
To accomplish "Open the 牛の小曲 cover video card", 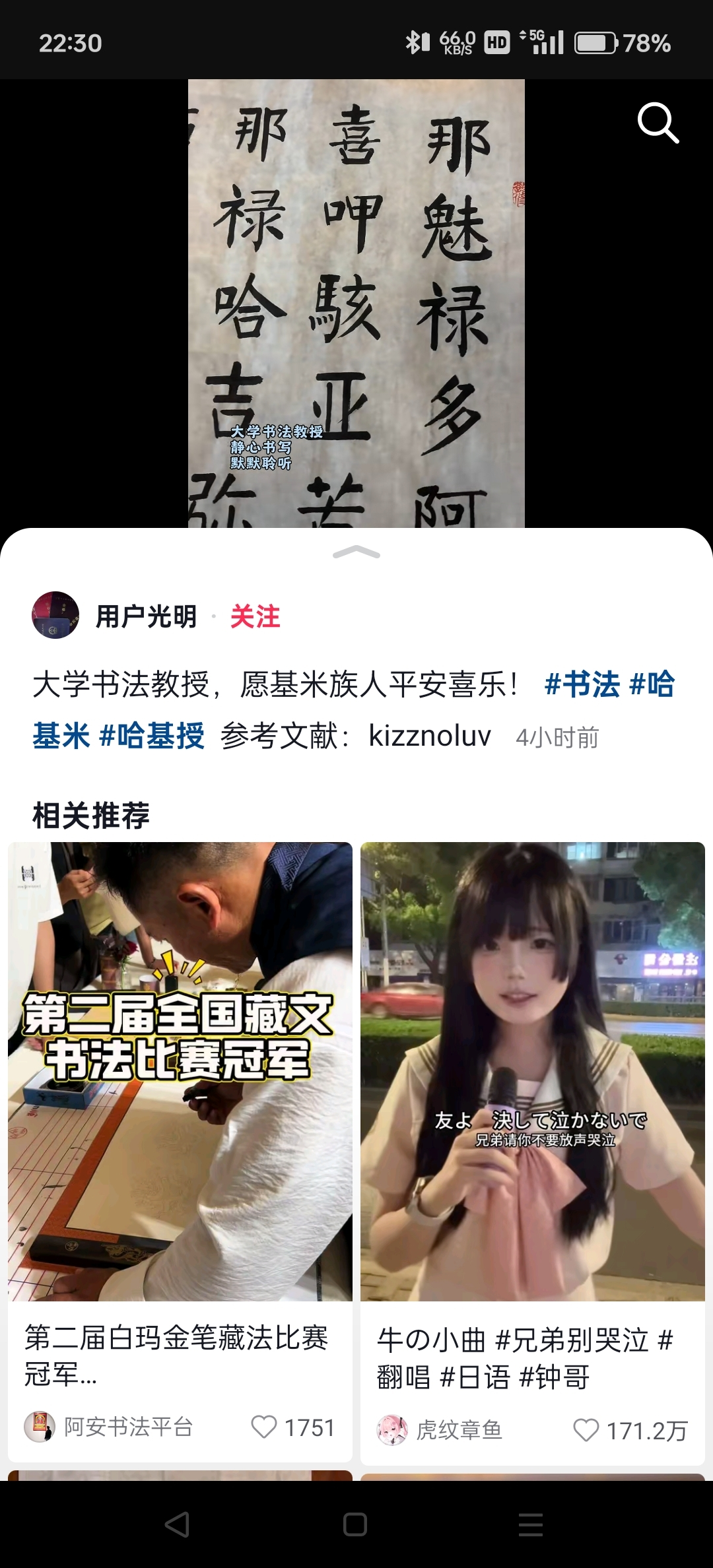I will click(532, 1070).
